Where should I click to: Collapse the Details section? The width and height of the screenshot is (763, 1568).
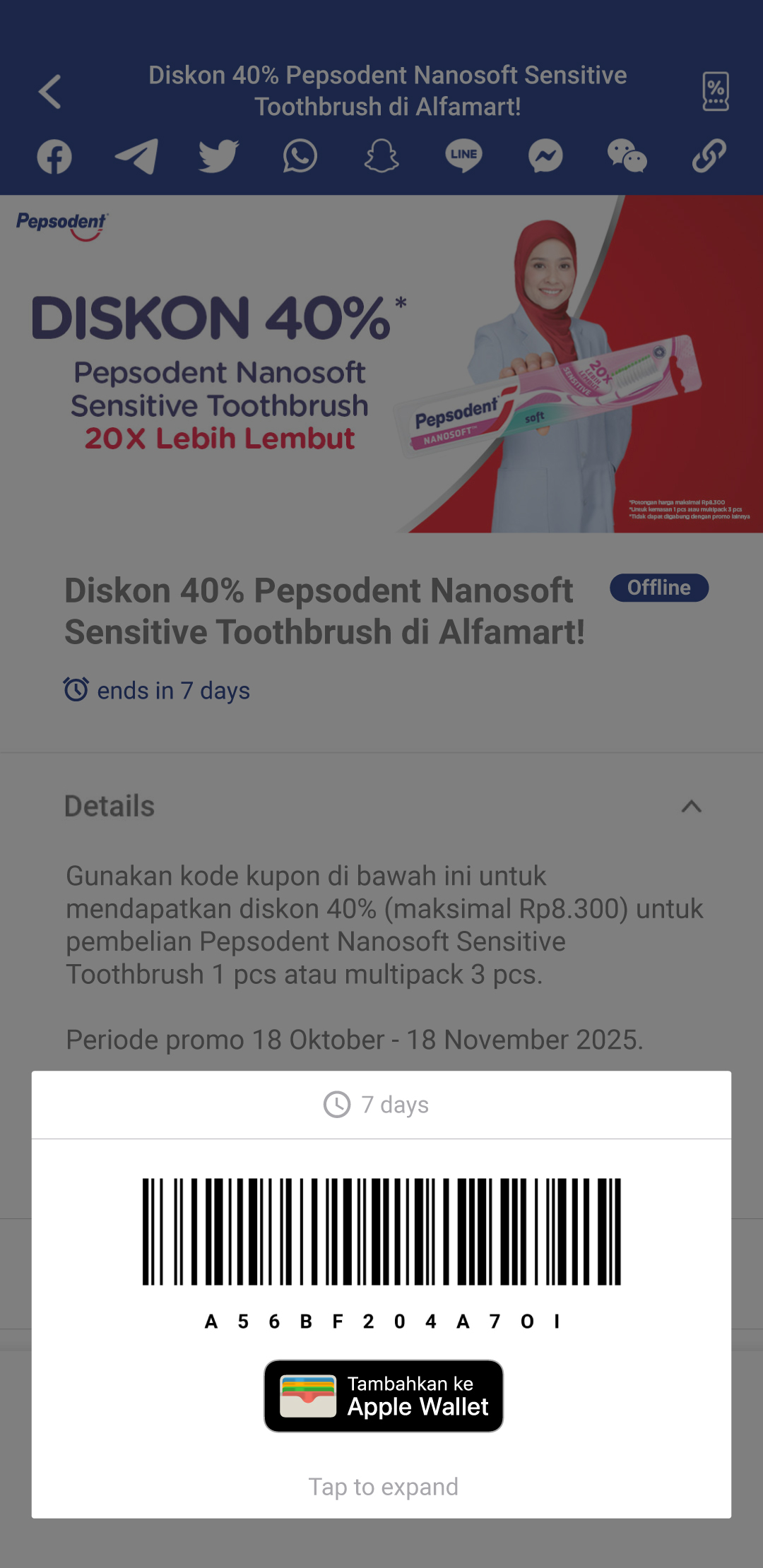(691, 807)
